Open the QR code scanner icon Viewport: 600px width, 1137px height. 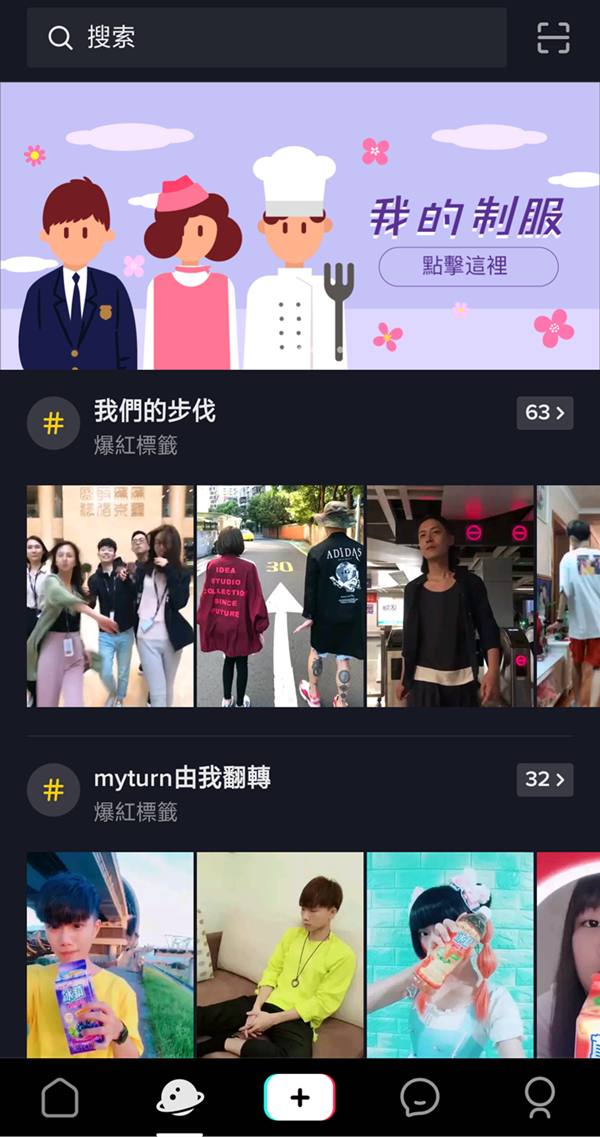point(553,38)
